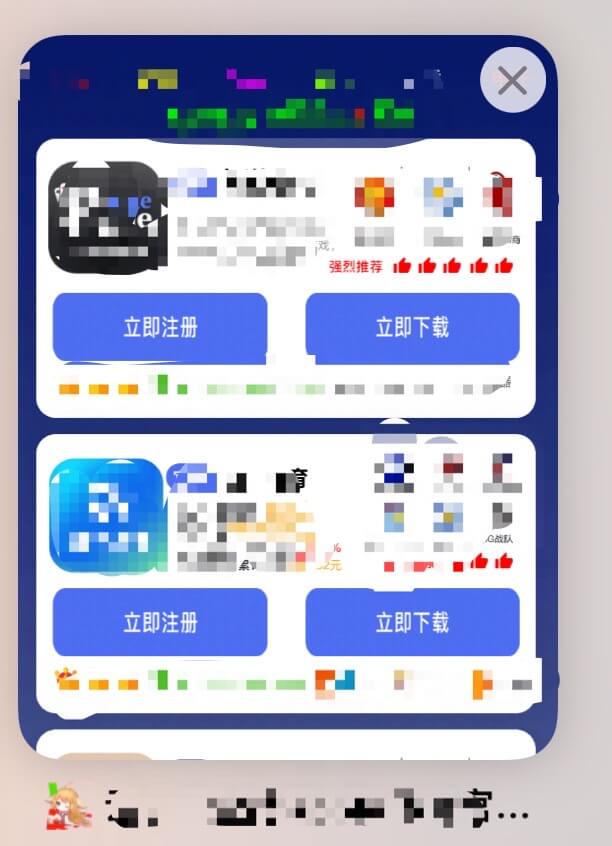Close the popup with the X button

coord(512,80)
